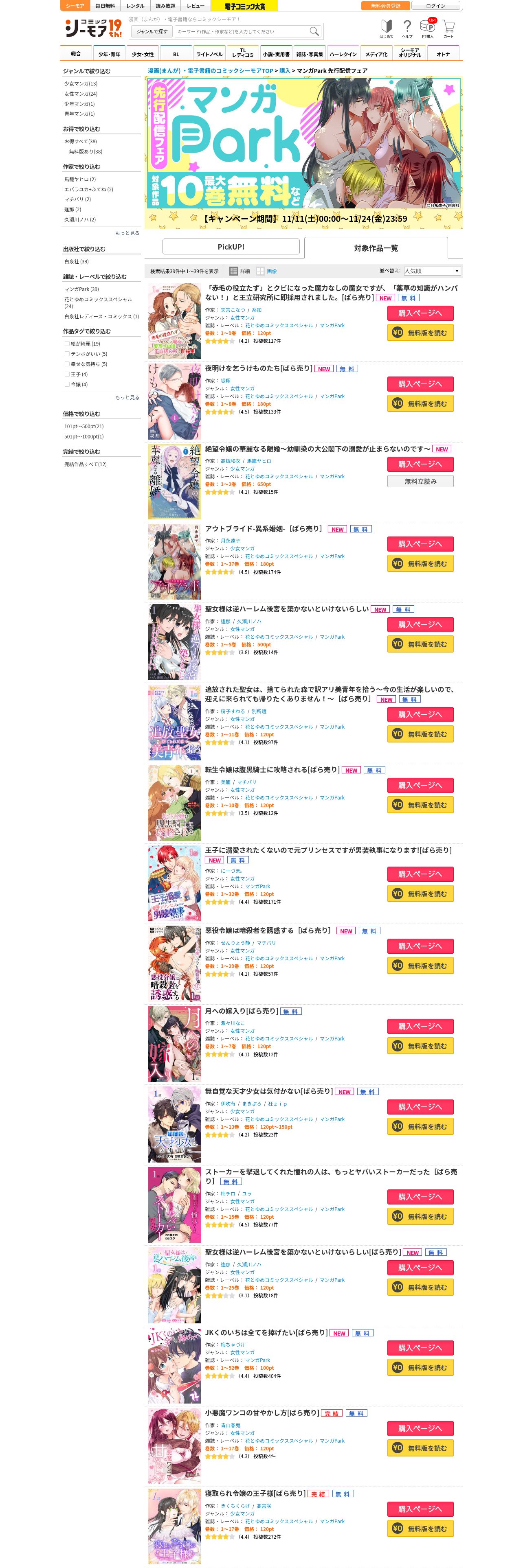The image size is (523, 1568).
Task: Open the アウトブライド-異系婚姻- cover thumbnail
Action: pyautogui.click(x=174, y=561)
